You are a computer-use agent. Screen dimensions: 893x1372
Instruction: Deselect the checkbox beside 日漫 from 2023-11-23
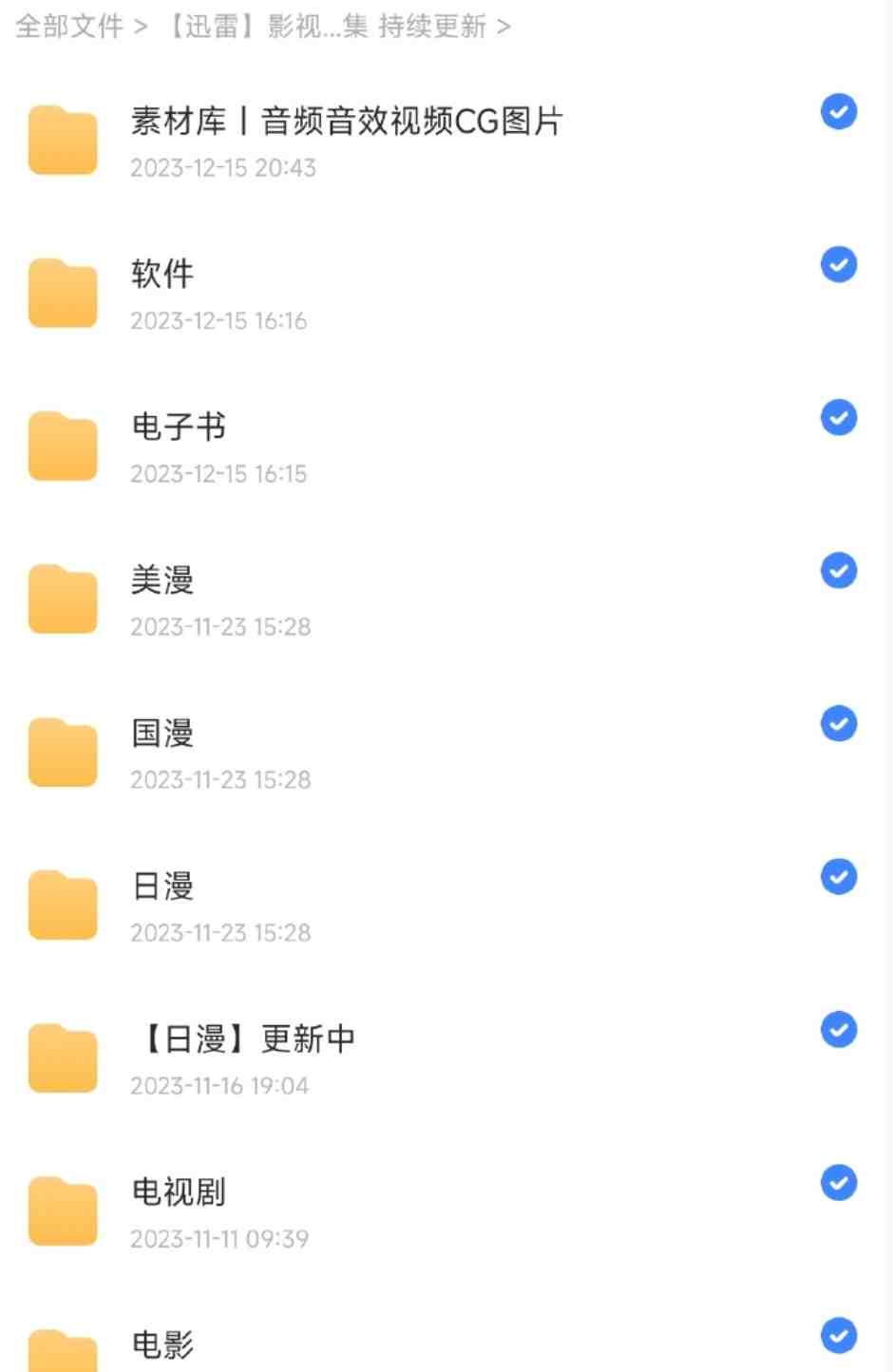(x=839, y=877)
